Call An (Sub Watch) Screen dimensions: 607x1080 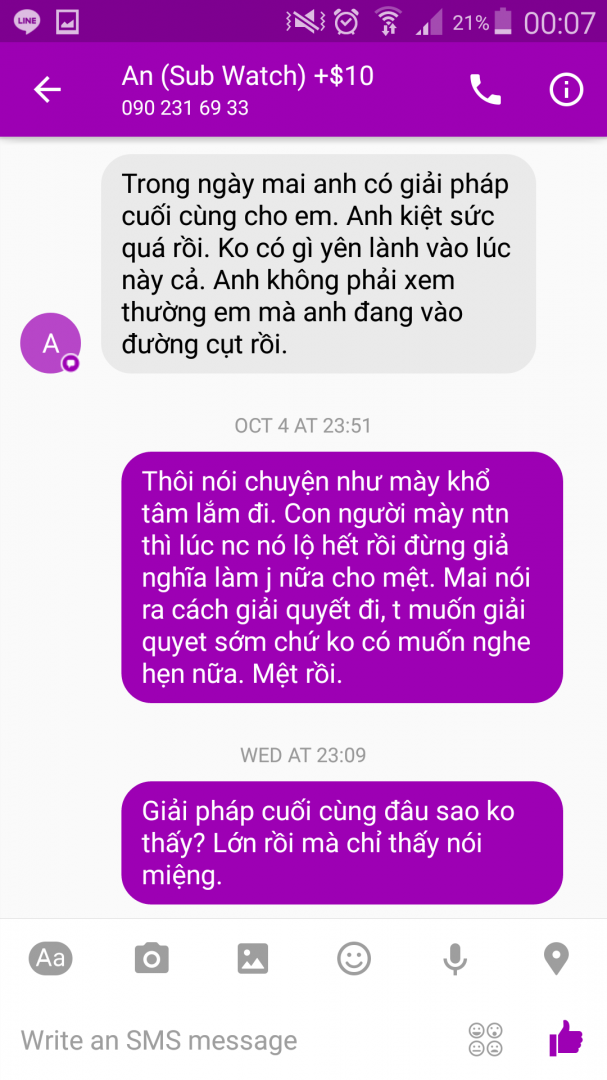[485, 90]
